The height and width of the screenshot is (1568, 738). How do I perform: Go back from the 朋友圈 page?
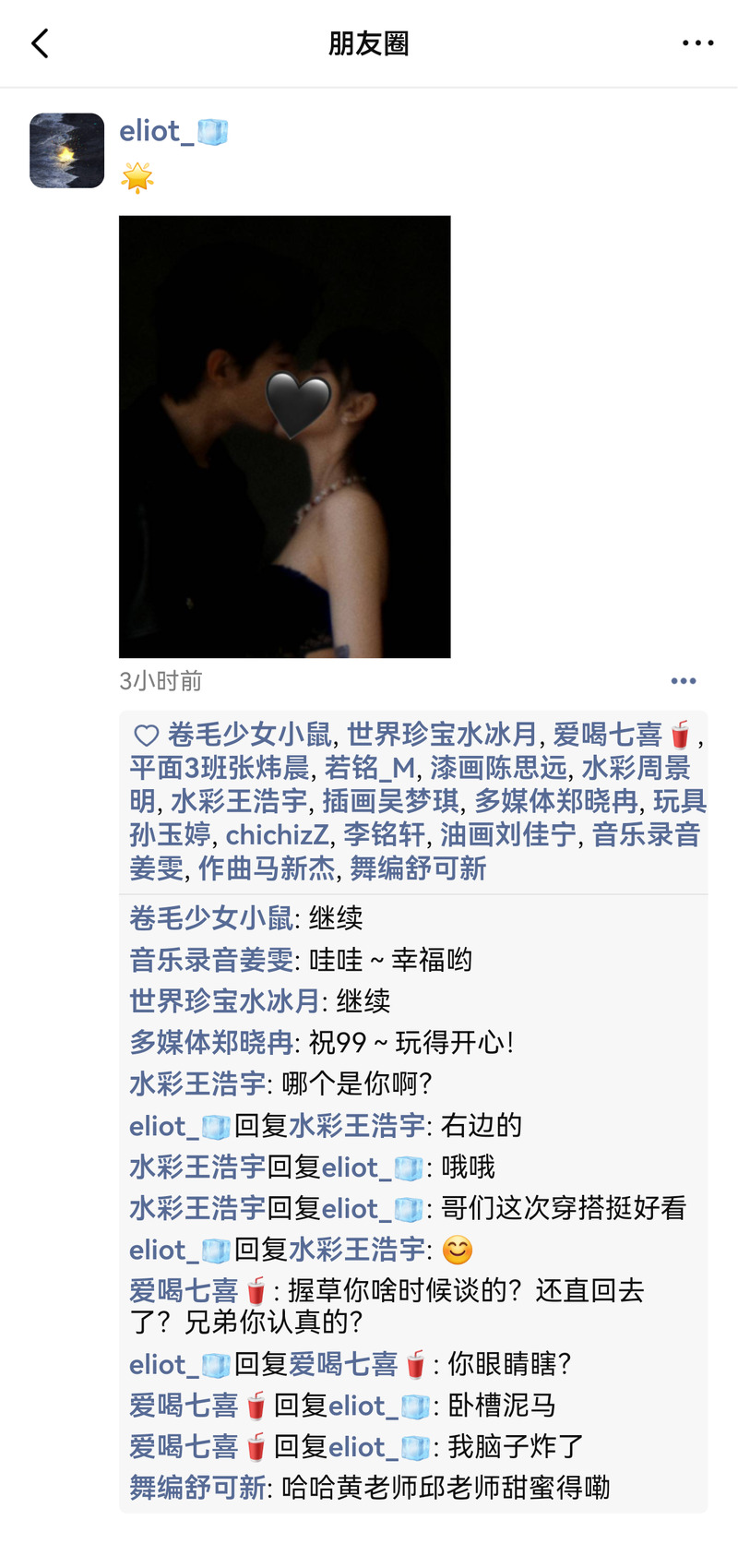[x=40, y=43]
